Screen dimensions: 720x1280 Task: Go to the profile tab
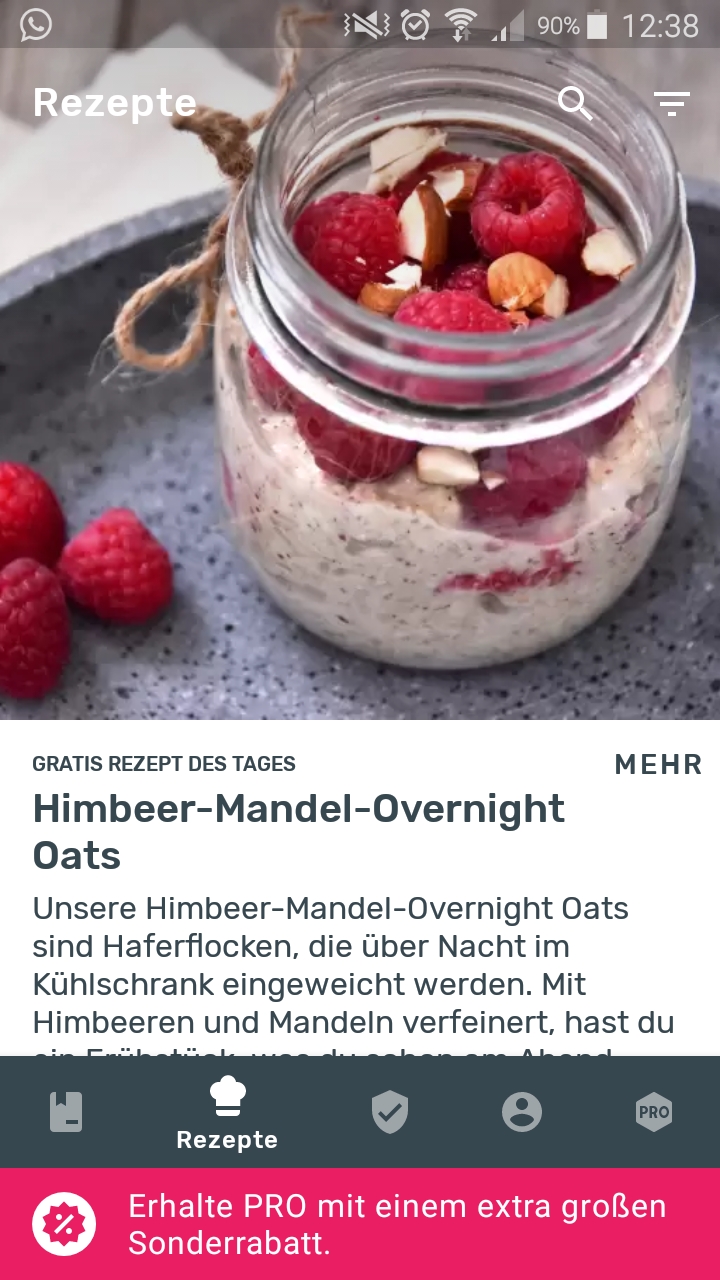(x=522, y=1111)
